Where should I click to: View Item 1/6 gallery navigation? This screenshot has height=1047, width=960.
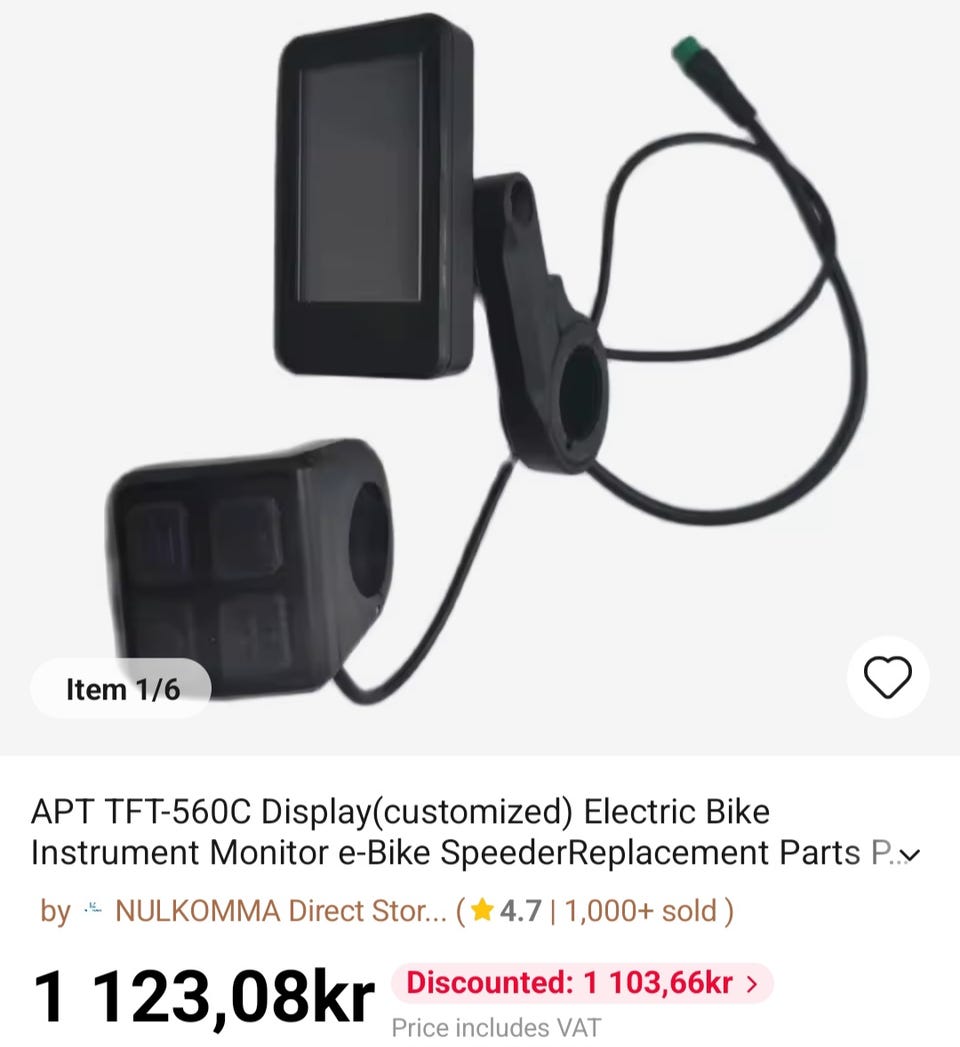[x=122, y=687]
